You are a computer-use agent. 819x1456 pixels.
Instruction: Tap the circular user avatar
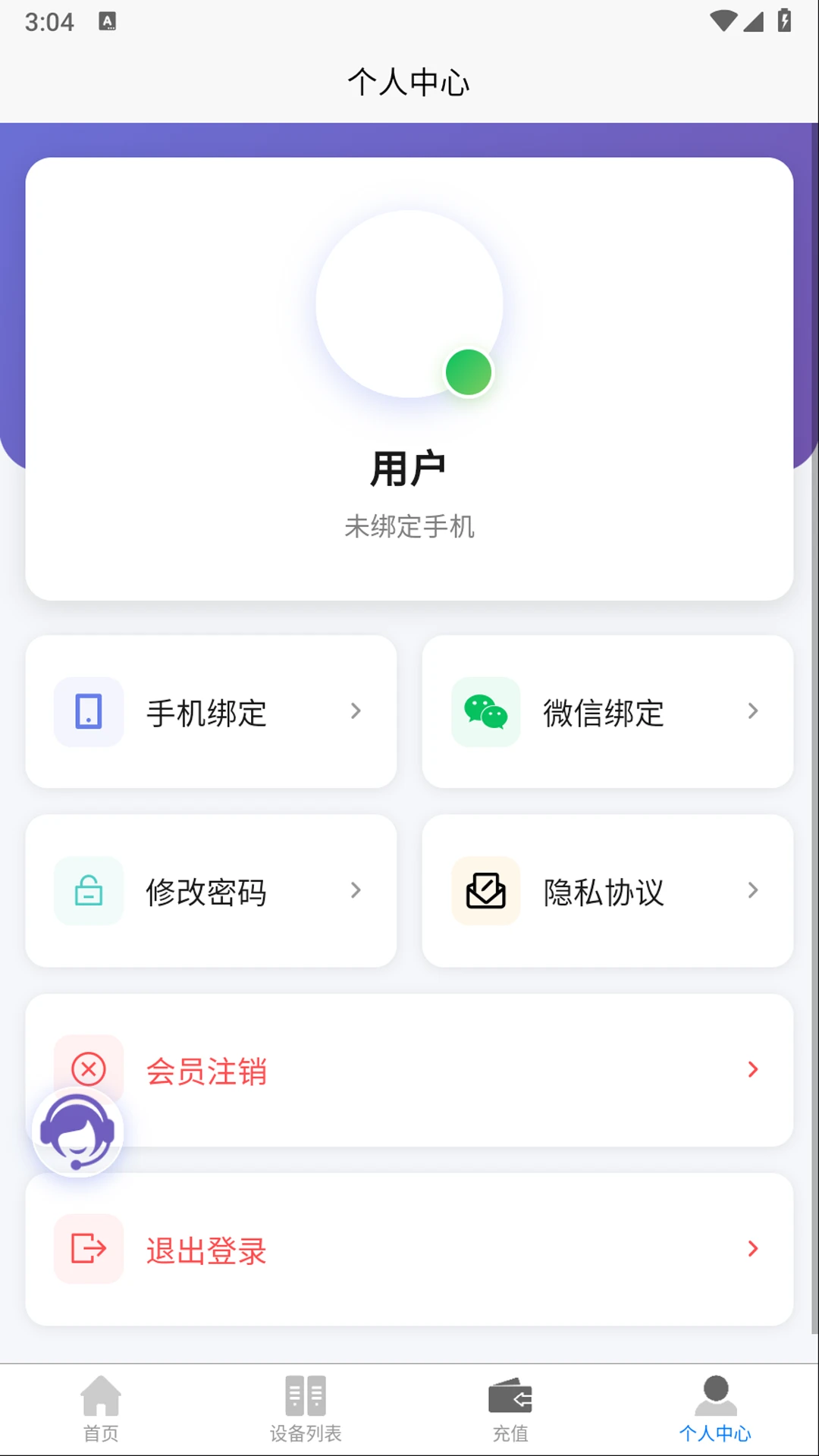(409, 302)
